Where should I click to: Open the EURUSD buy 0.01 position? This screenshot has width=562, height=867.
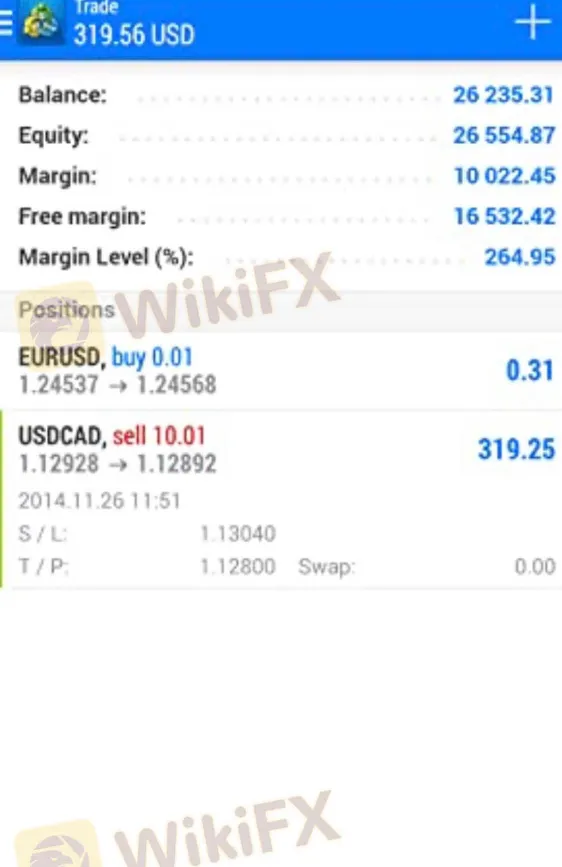[x=281, y=371]
